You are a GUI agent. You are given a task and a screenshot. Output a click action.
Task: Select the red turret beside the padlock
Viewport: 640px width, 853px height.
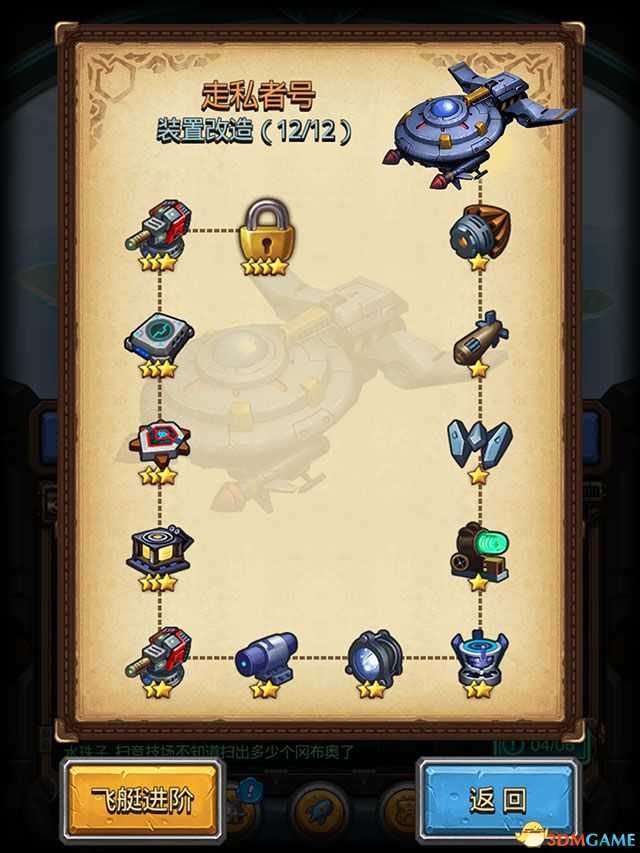(158, 230)
